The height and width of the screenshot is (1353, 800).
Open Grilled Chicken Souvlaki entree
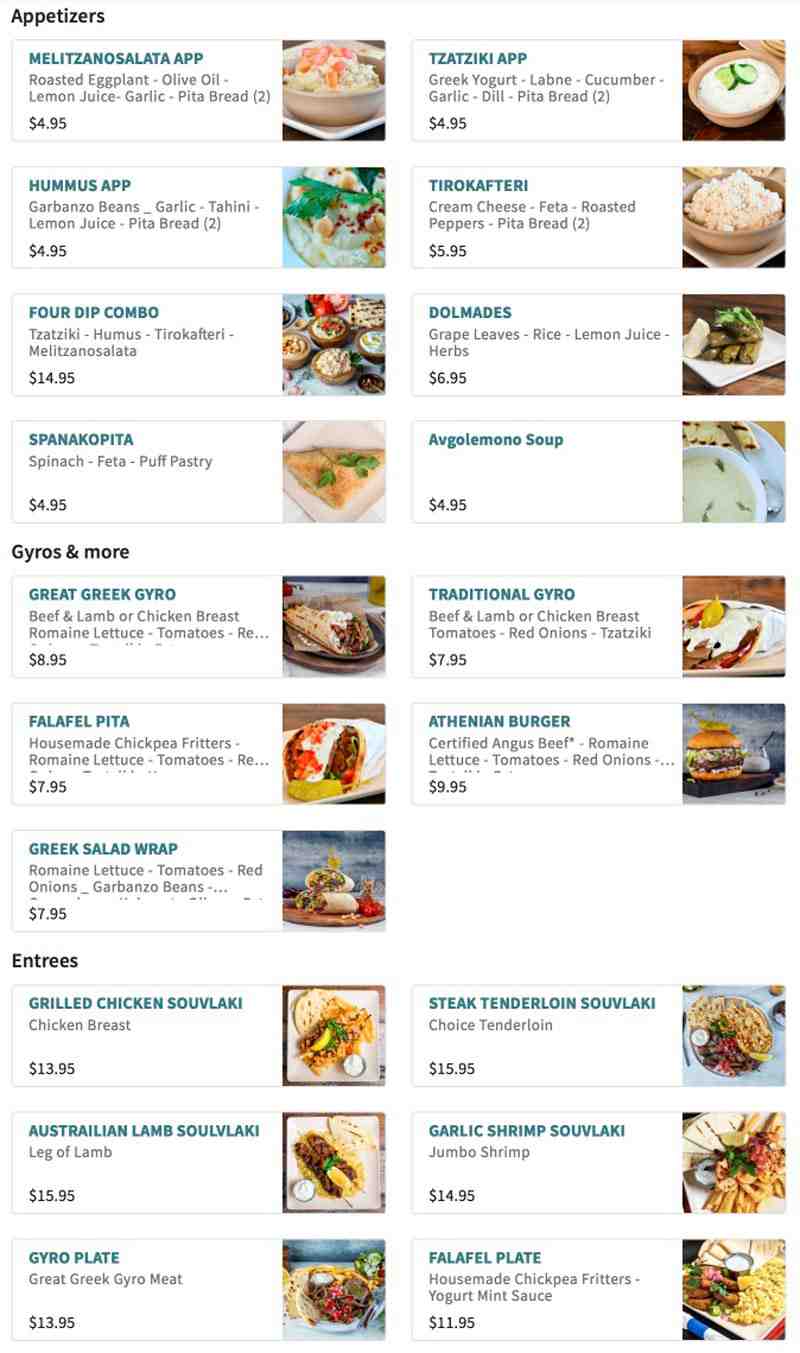[x=198, y=1035]
